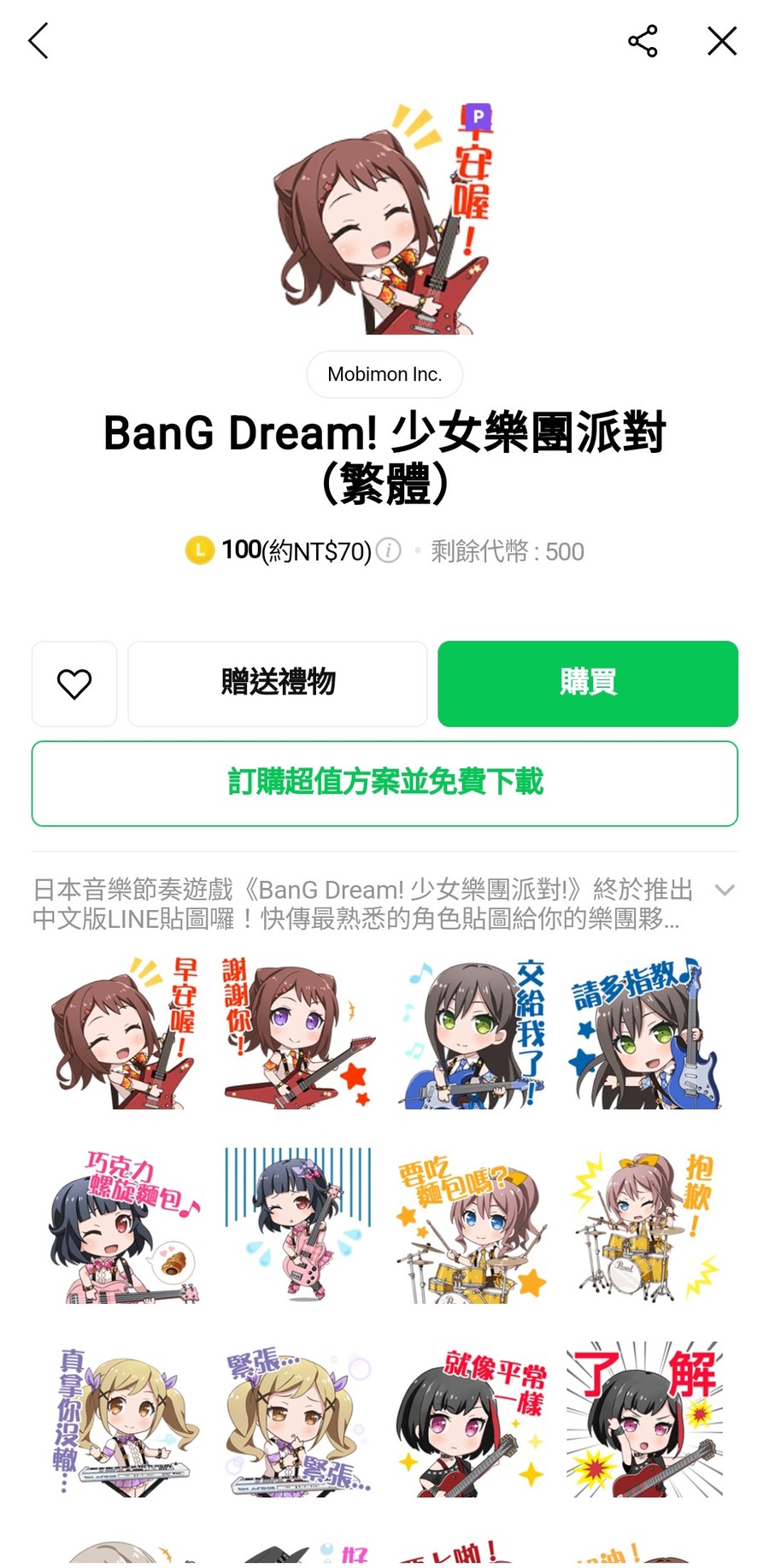The image size is (769, 1568).
Task: Expand the sticker description text
Action: point(724,890)
